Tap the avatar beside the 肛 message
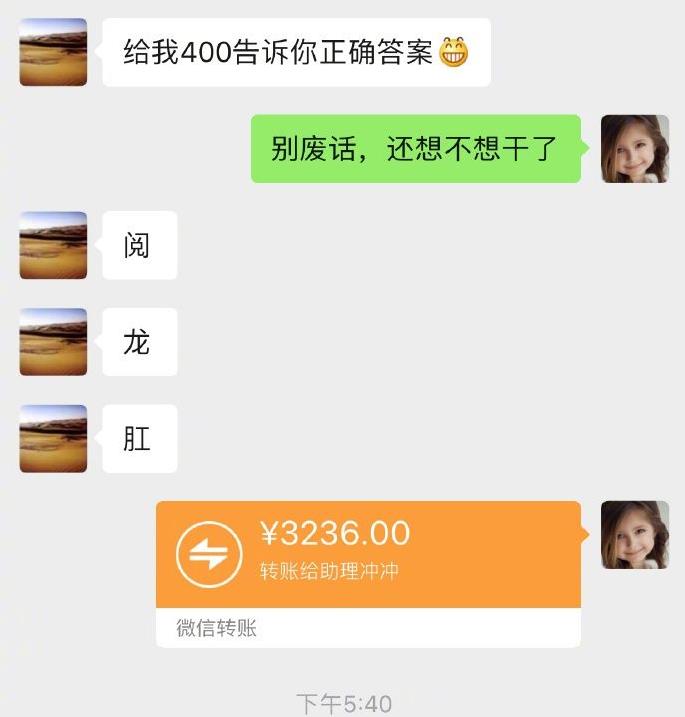The height and width of the screenshot is (717, 685). (53, 438)
